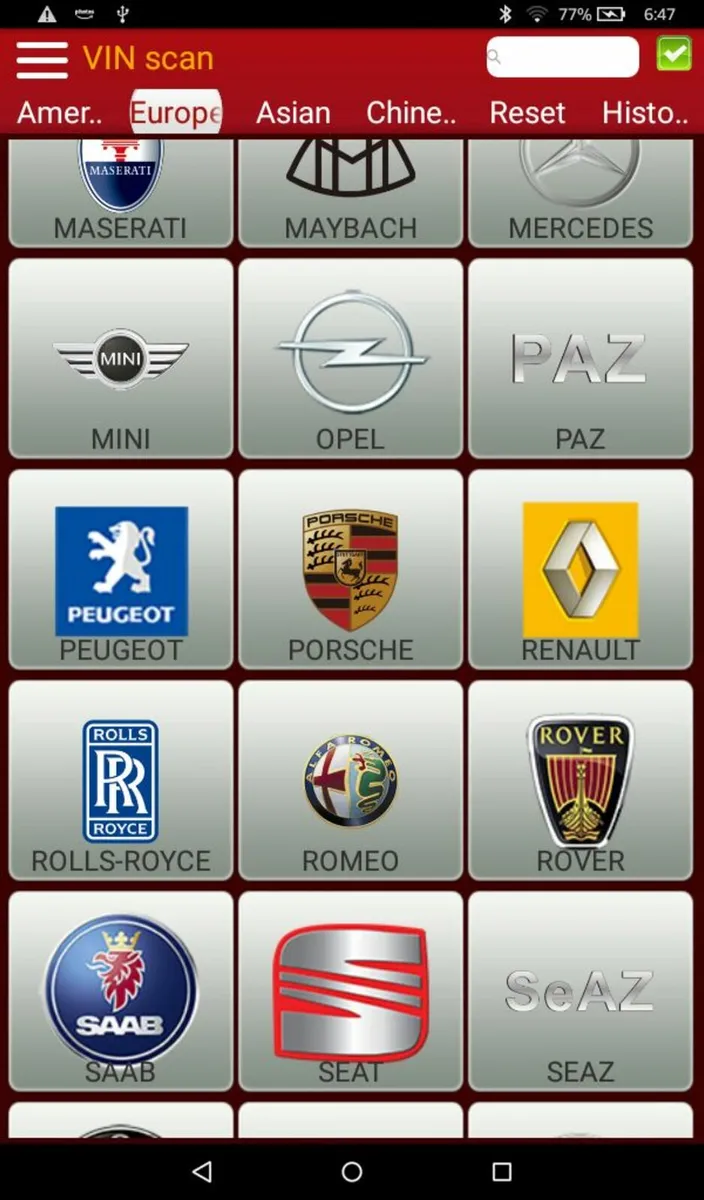Switch to the Chinese tab
The width and height of the screenshot is (704, 1200).
[x=410, y=113]
